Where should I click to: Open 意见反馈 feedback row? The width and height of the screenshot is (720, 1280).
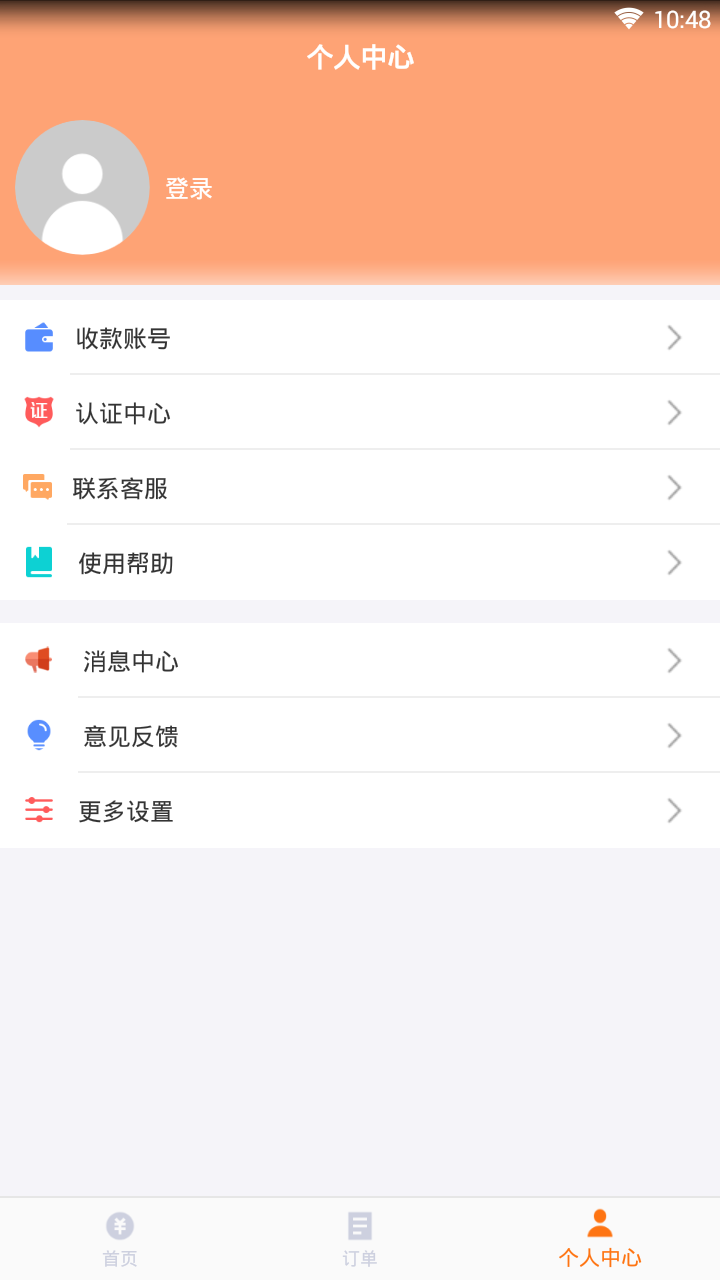360,736
